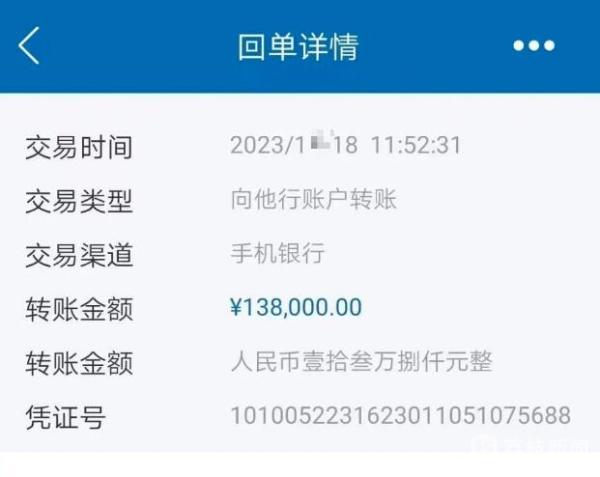Go back from the 回单详情 page
Image resolution: width=600 pixels, height=477 pixels.
pos(30,46)
